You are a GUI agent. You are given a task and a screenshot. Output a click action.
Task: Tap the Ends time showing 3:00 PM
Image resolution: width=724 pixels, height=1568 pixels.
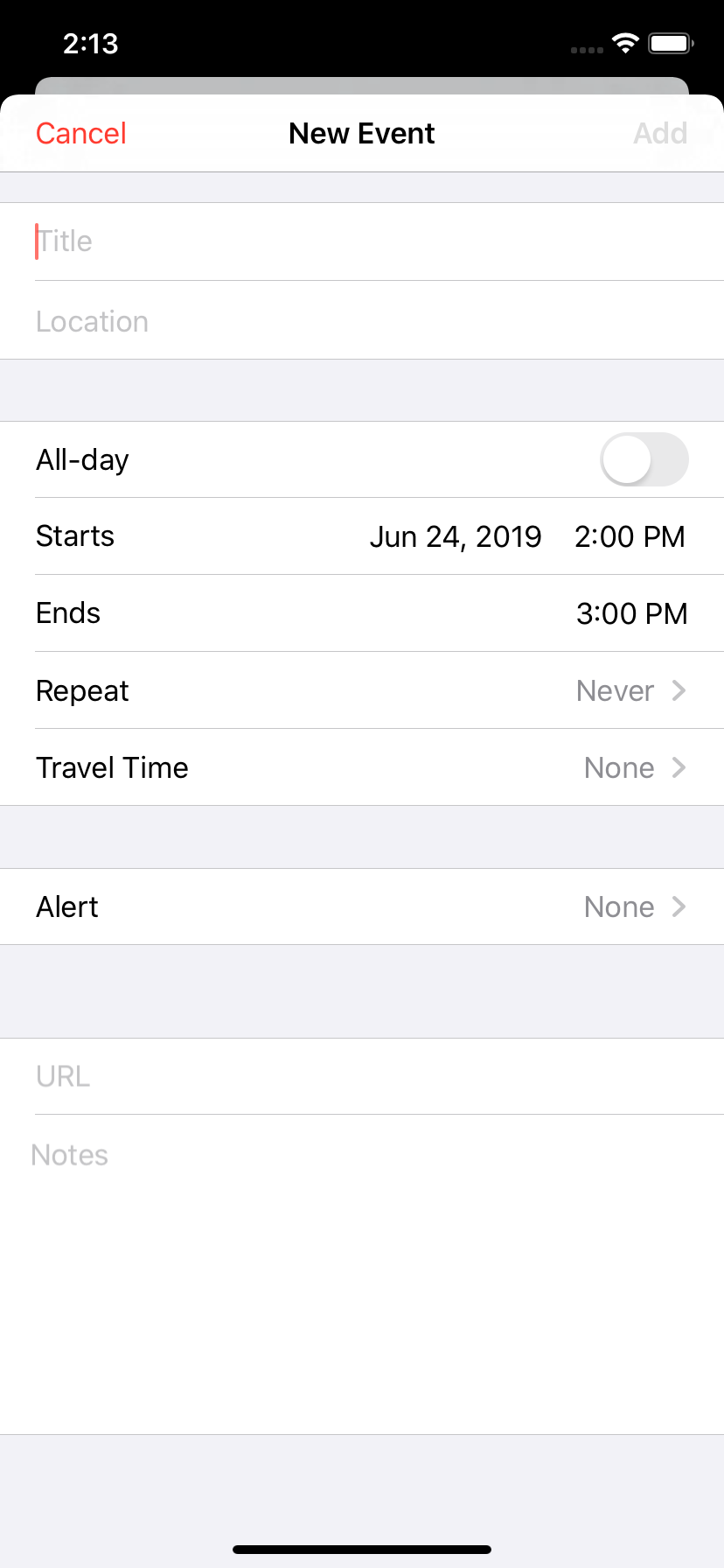(x=631, y=612)
